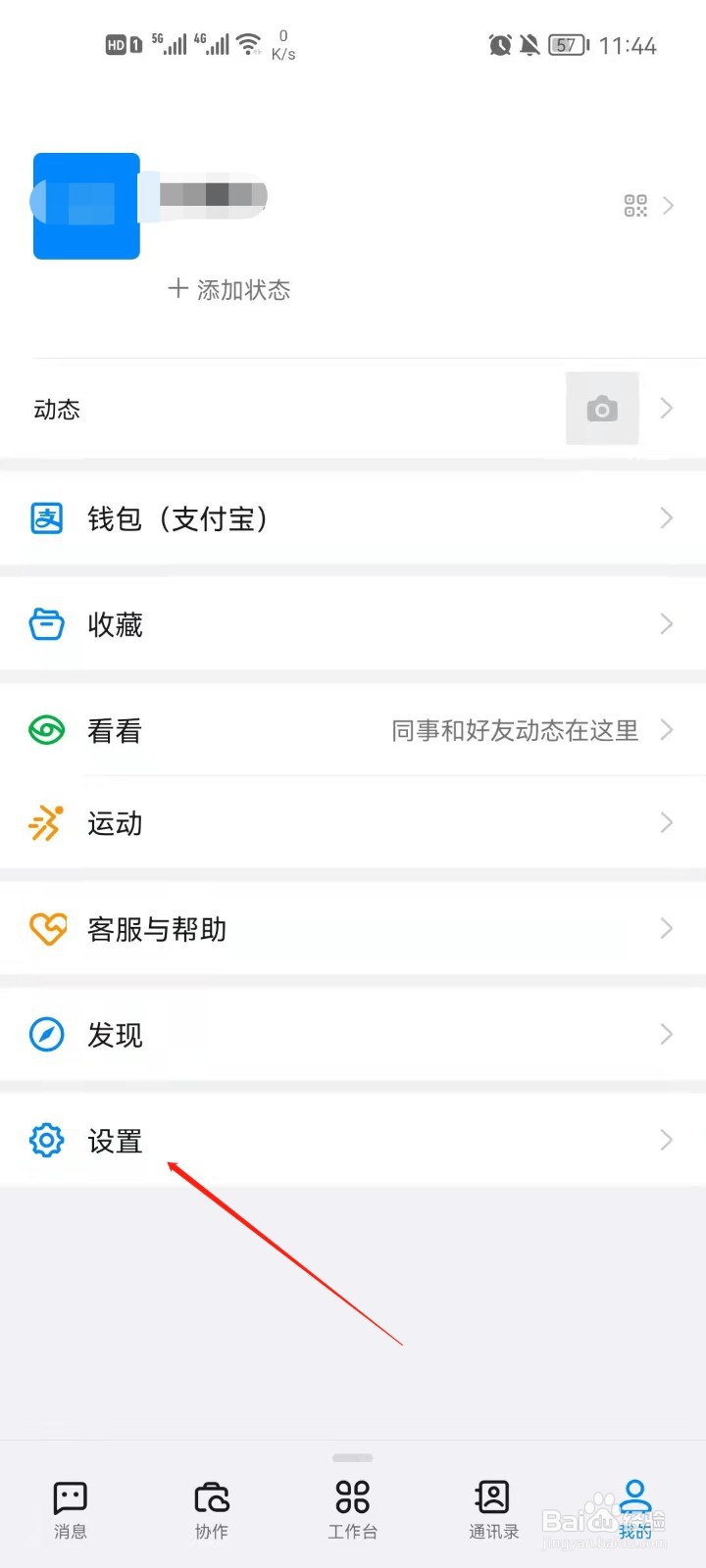Click the camera icon in 动态 row
Viewport: 706px width, 1568px height.
click(x=602, y=408)
